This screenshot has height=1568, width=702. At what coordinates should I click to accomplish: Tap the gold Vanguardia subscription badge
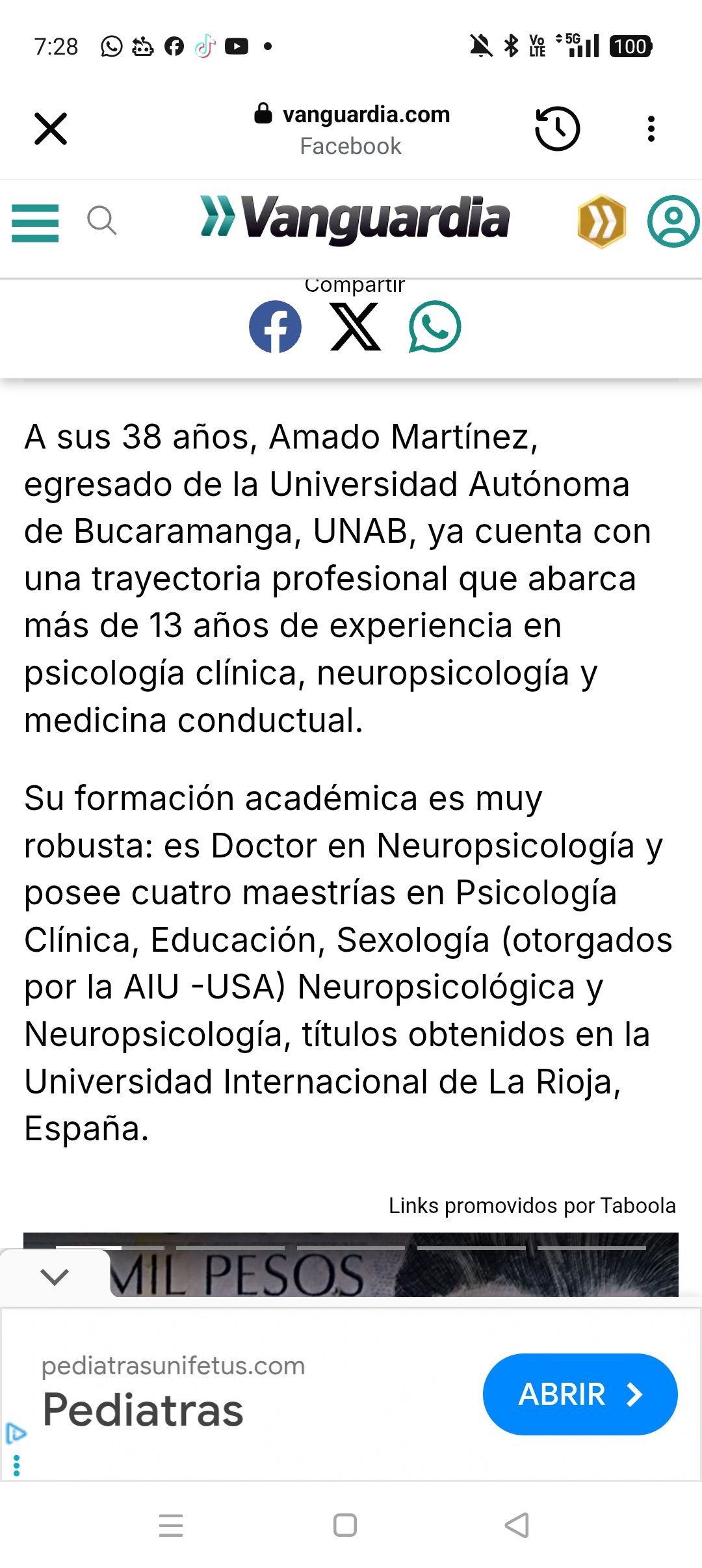pyautogui.click(x=601, y=221)
